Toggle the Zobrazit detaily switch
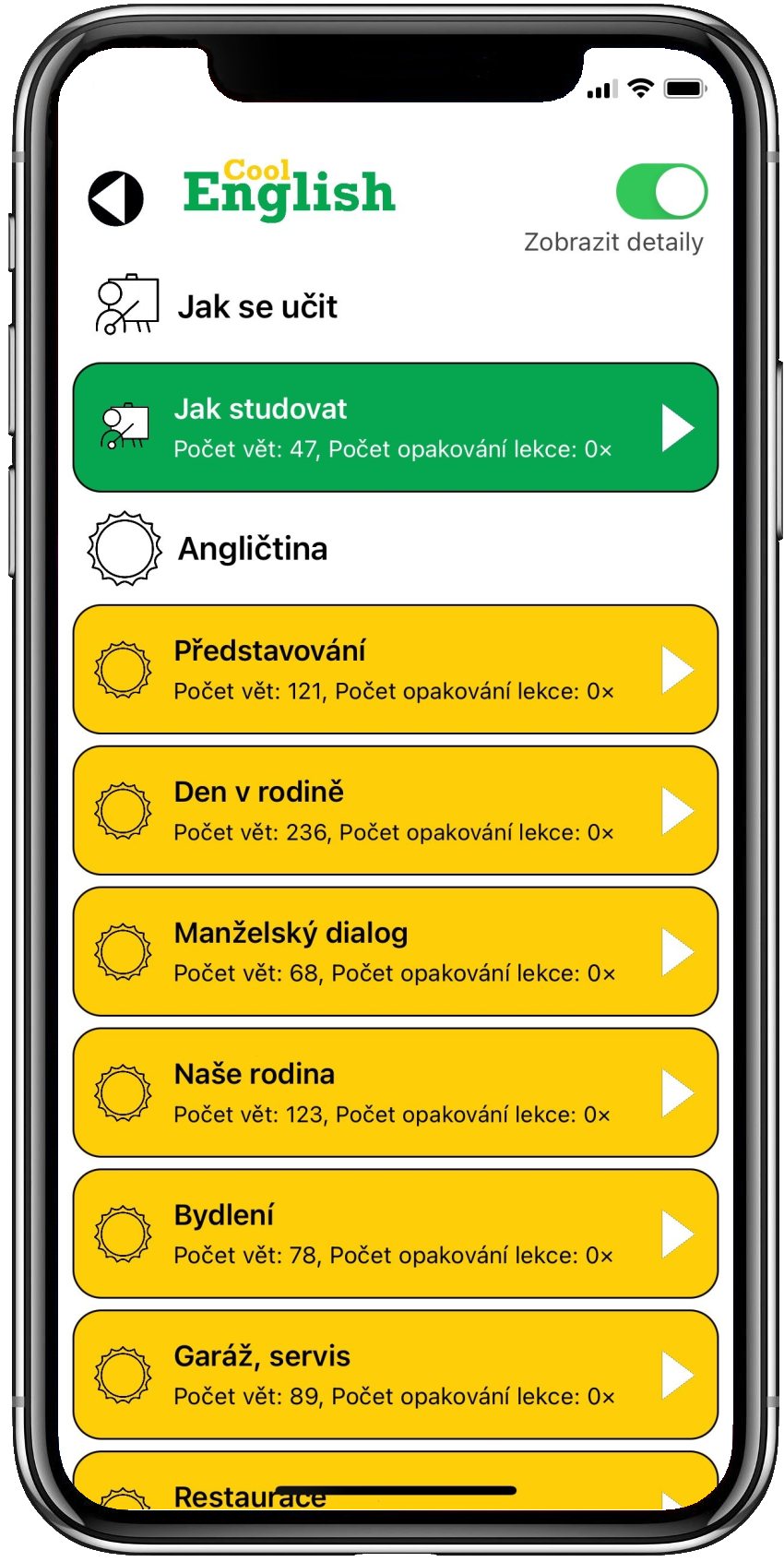784x1562 pixels. [661, 192]
